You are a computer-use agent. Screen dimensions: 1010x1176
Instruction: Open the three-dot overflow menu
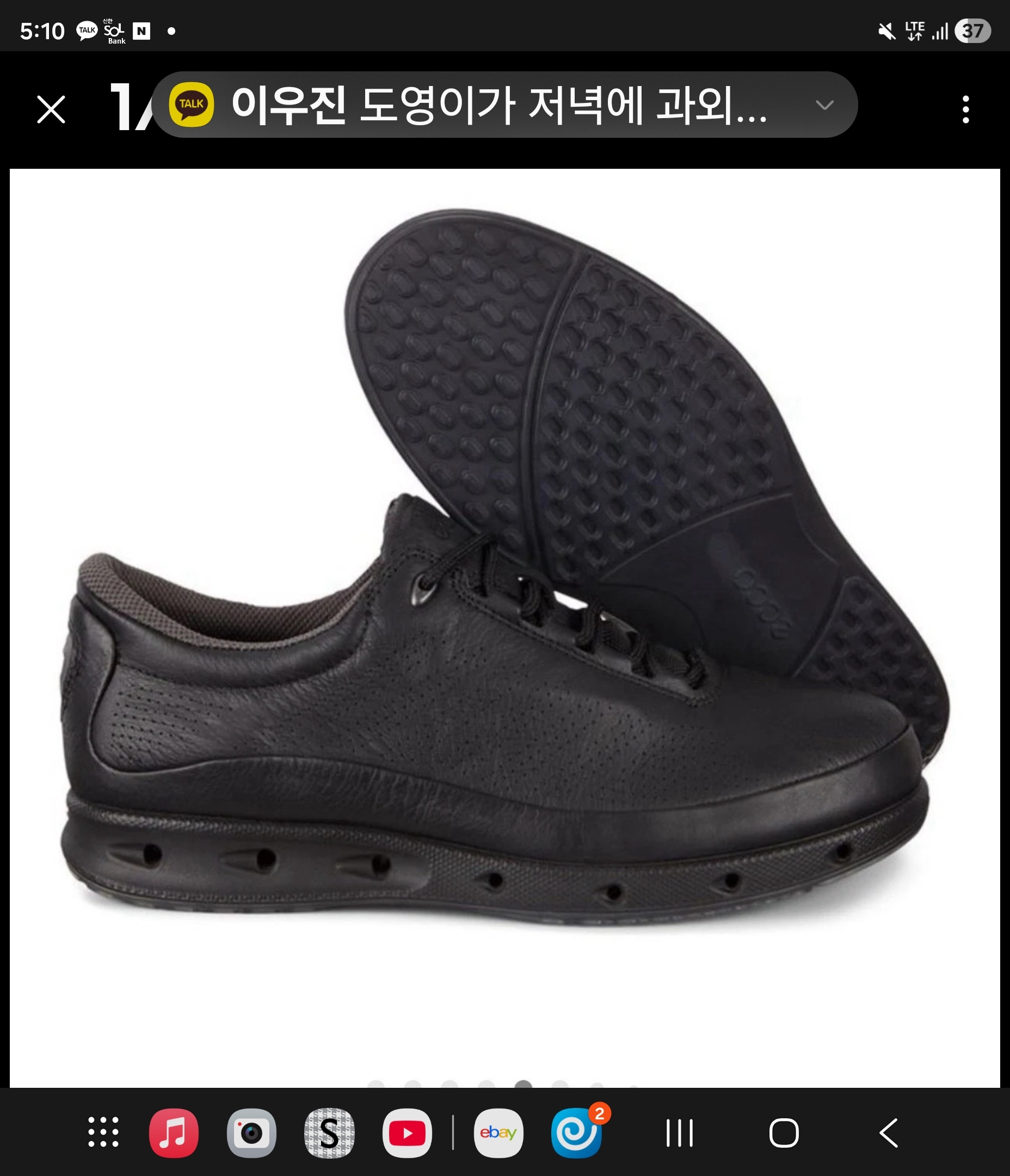(x=965, y=109)
